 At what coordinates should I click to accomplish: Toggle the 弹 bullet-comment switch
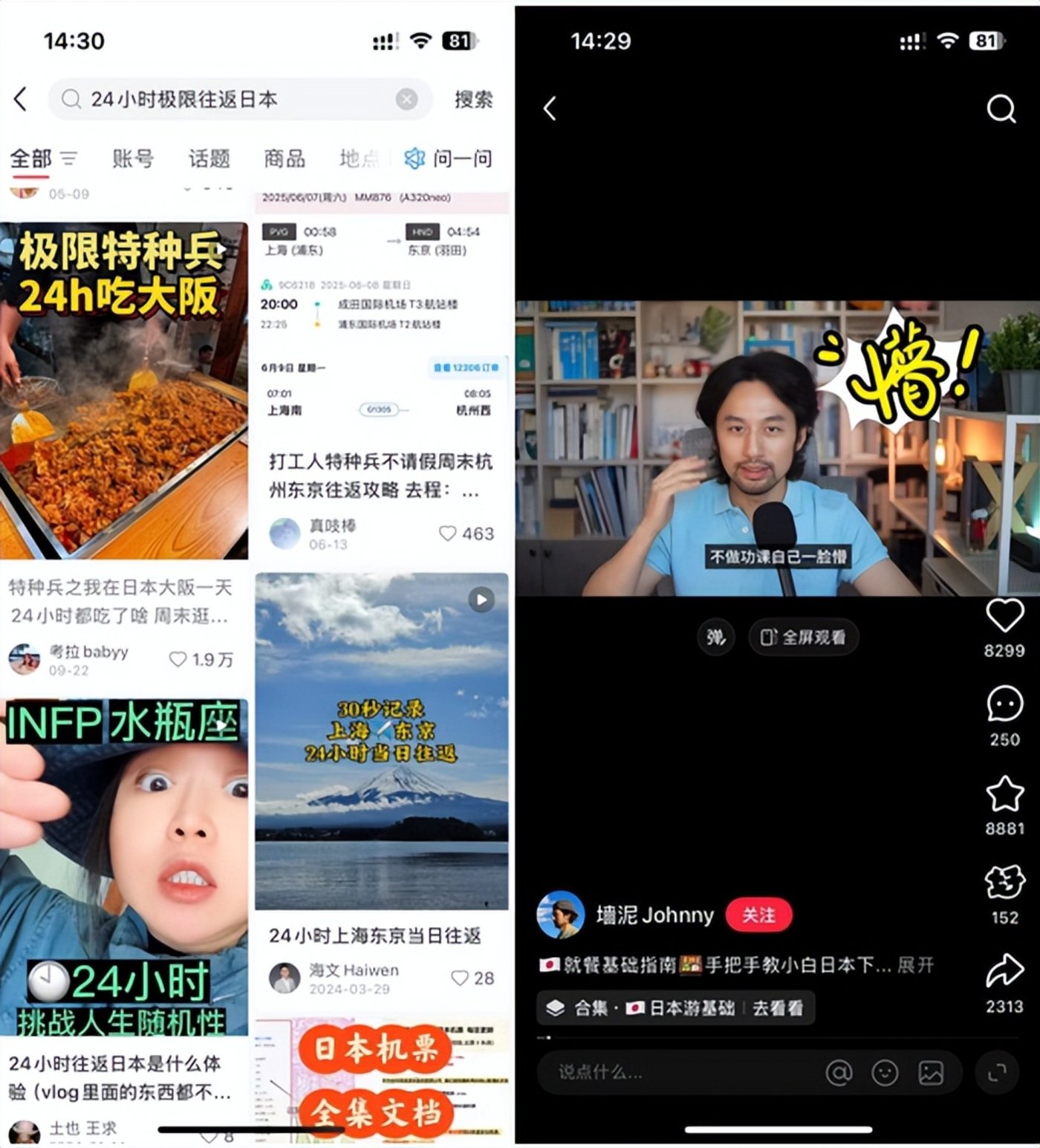coord(715,637)
